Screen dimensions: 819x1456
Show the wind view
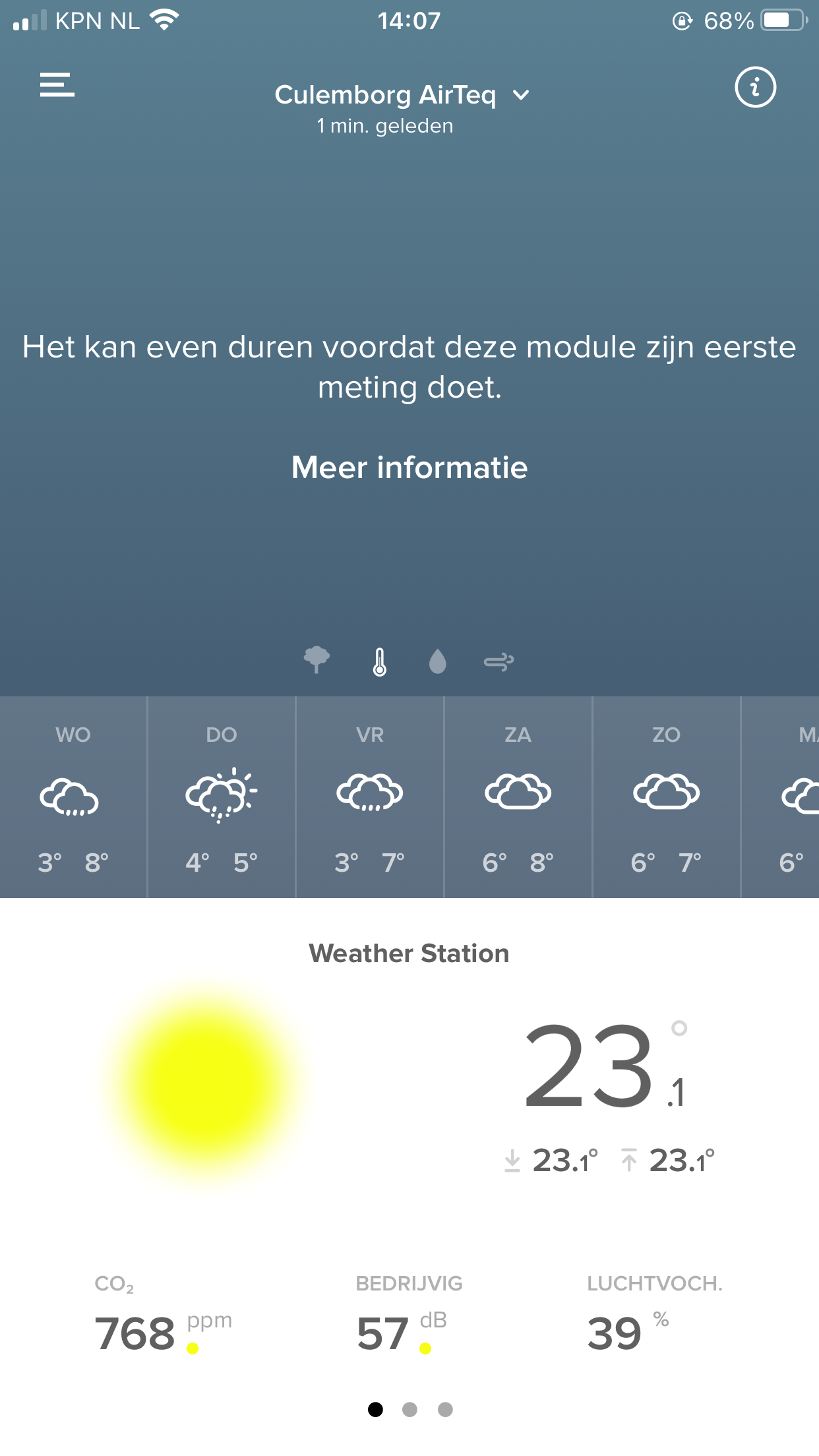499,661
